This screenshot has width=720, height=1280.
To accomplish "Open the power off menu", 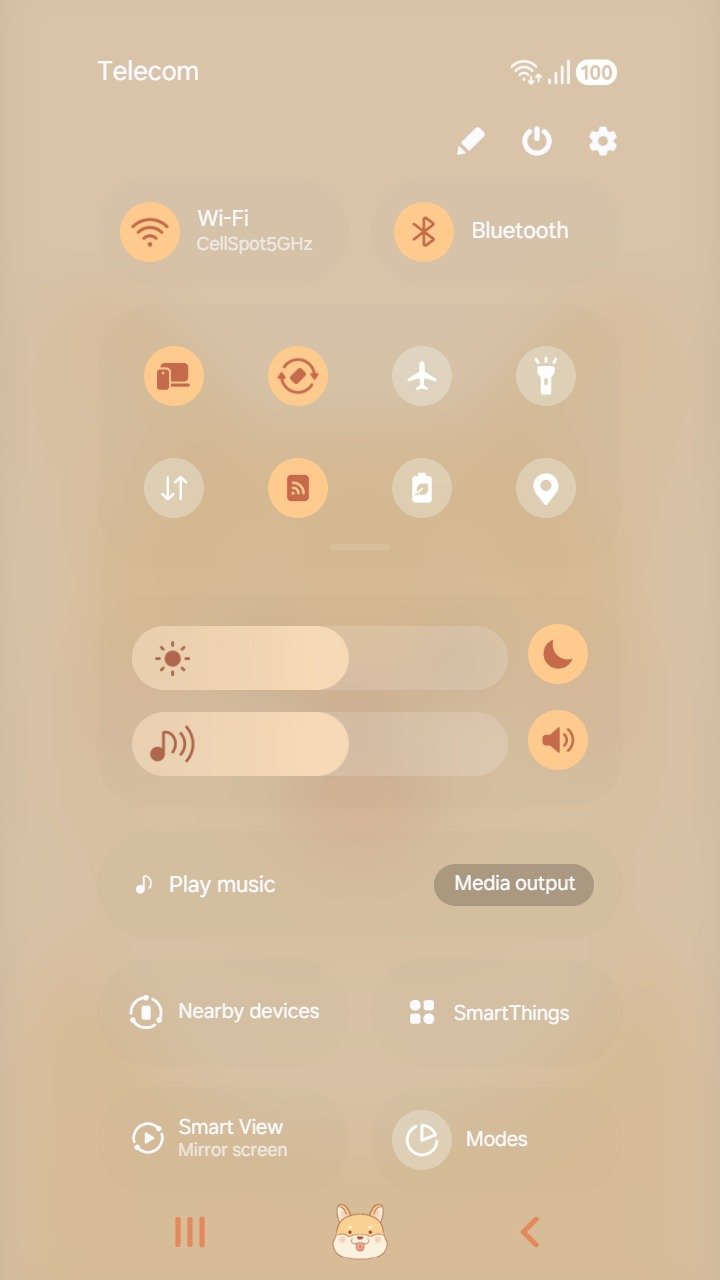I will coord(537,141).
